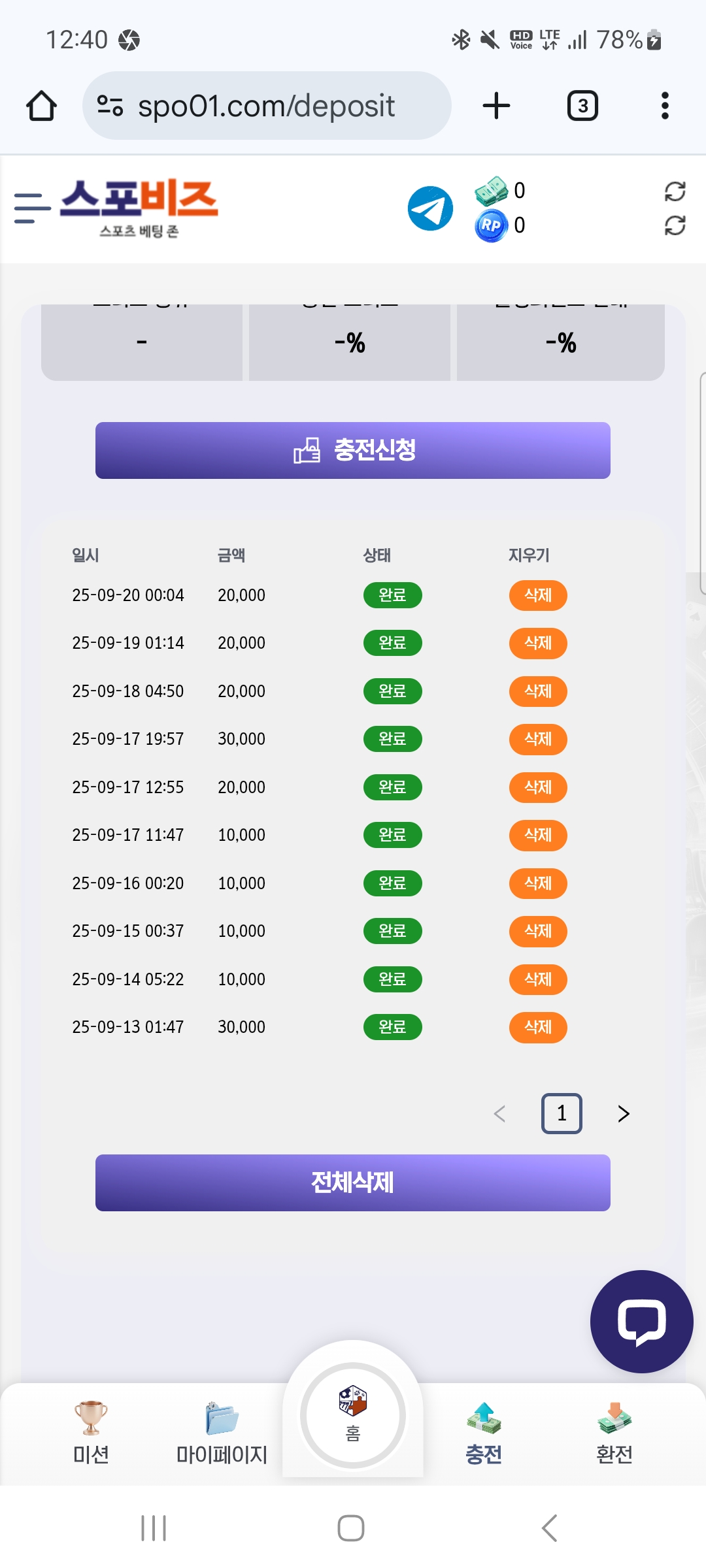Open the live chat bubble
This screenshot has height=1568, width=706.
(641, 1321)
